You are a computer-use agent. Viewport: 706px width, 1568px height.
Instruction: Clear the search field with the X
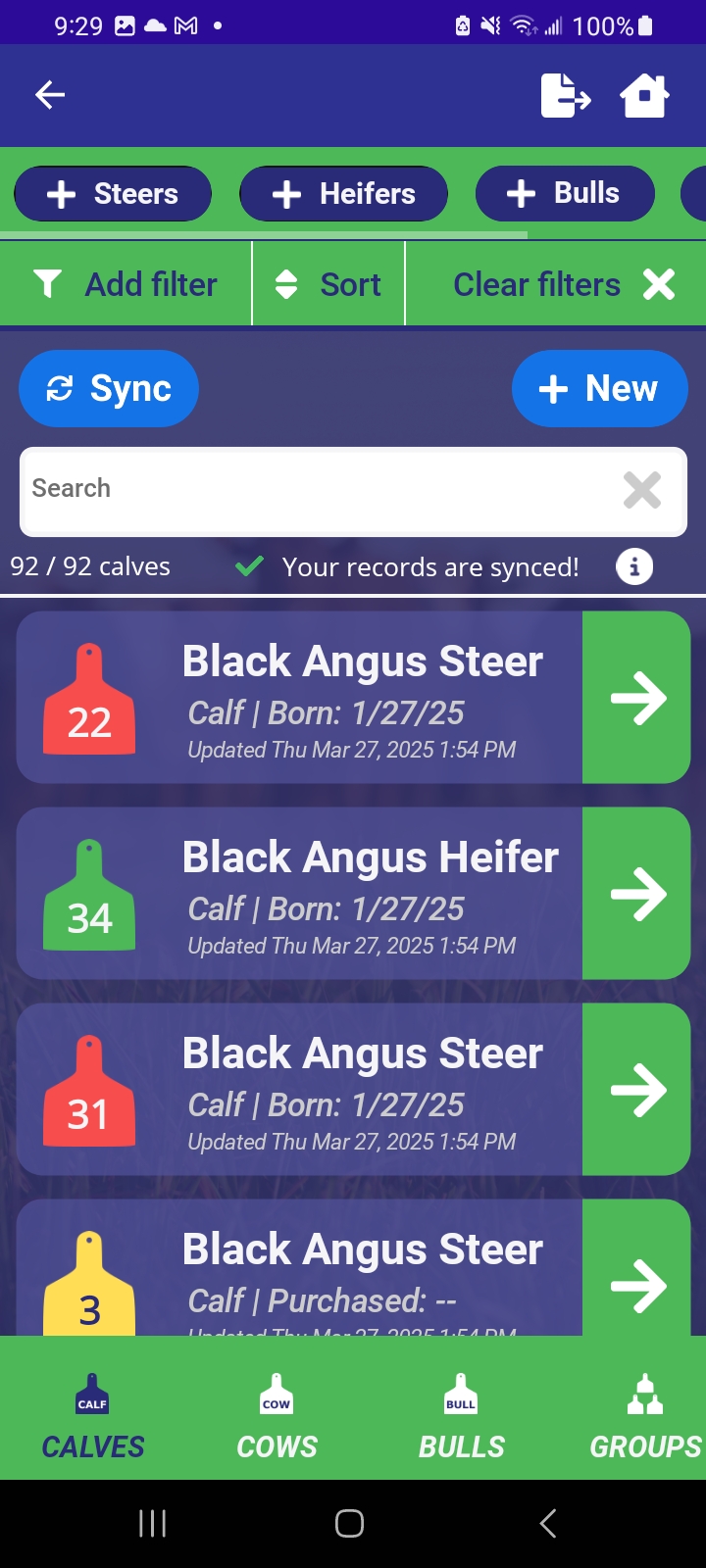pos(642,490)
